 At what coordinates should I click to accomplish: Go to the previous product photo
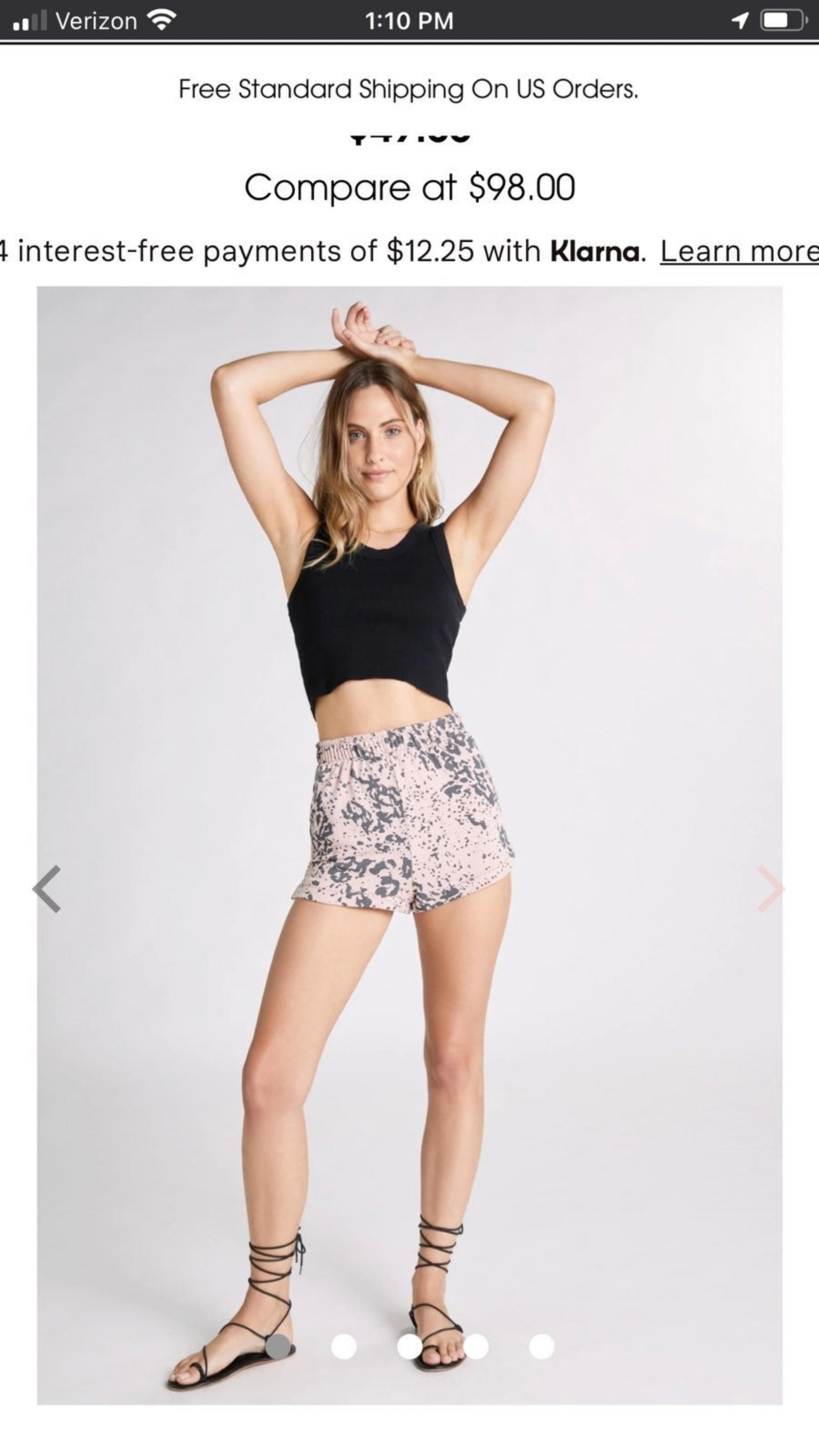pos(47,888)
